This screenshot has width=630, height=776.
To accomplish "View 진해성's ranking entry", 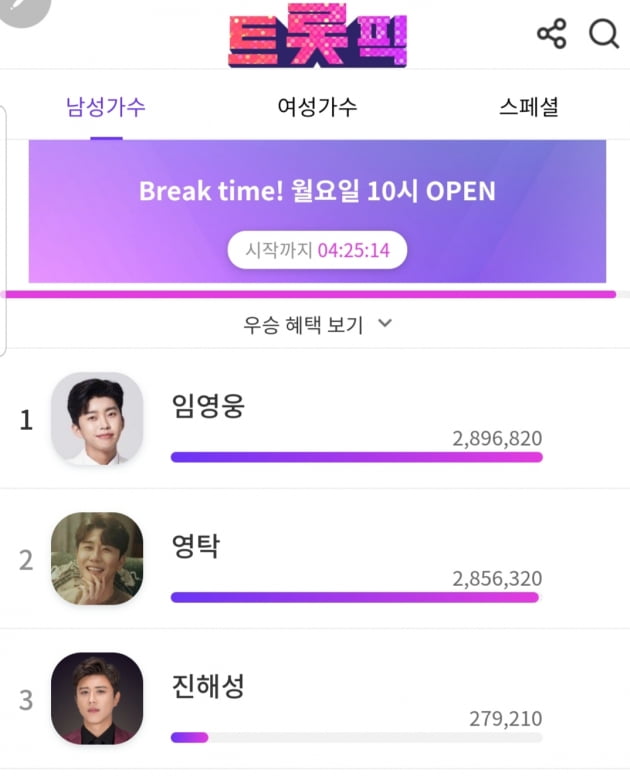I will point(315,698).
